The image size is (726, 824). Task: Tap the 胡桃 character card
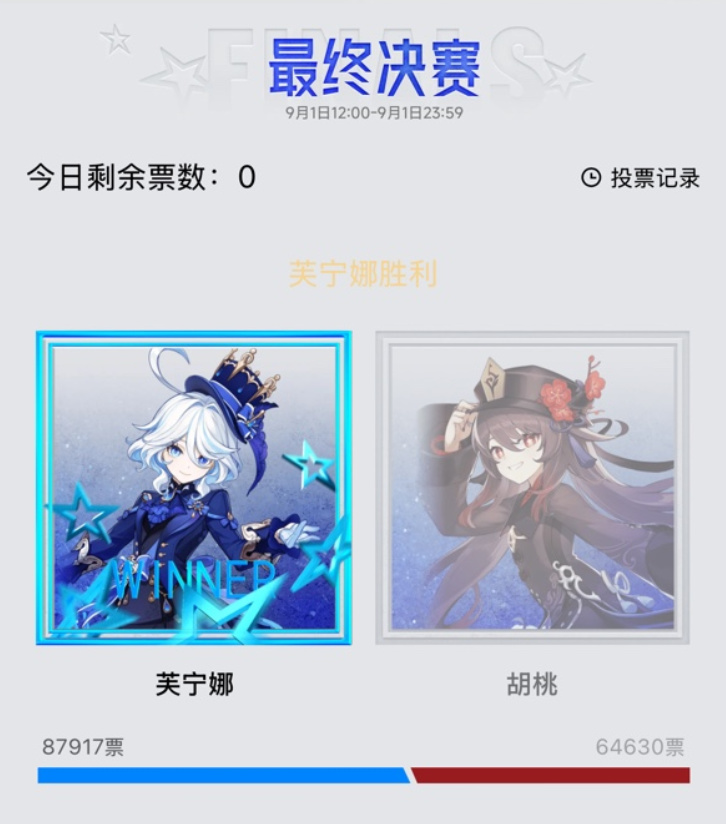click(532, 488)
